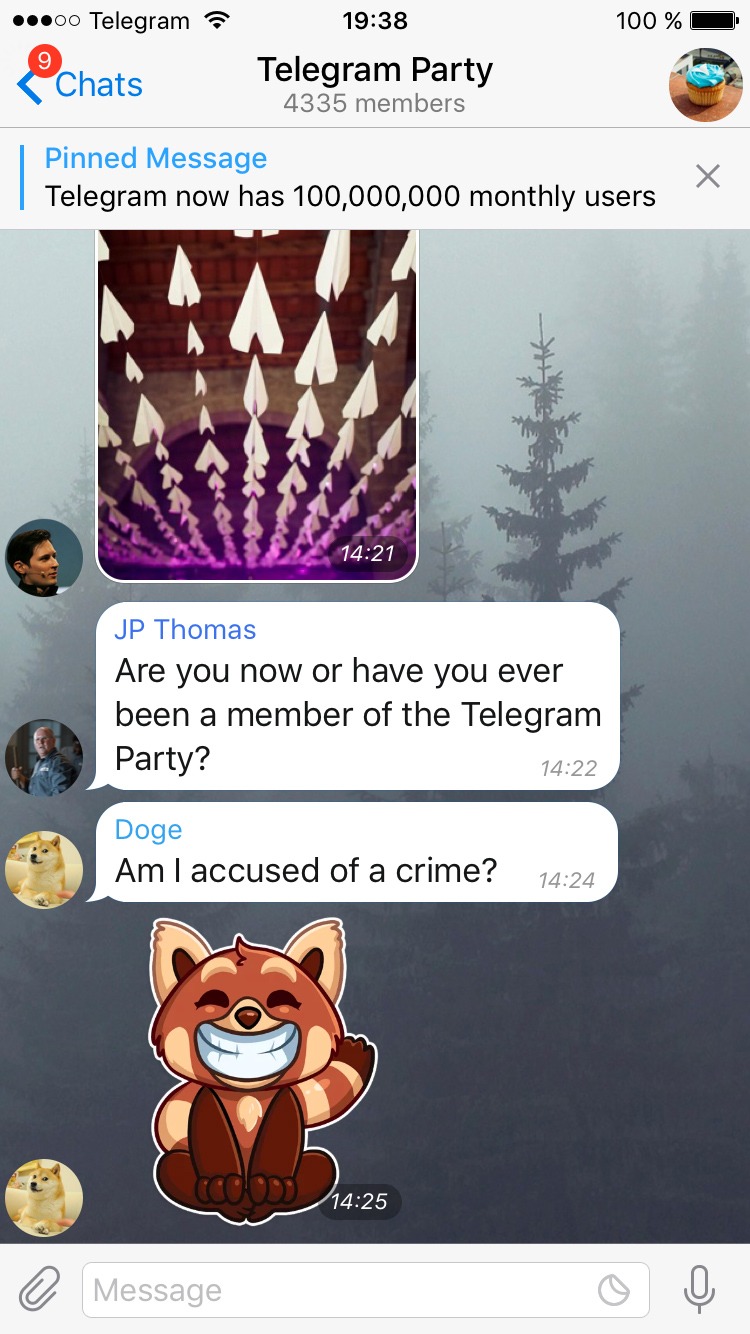
Task: Open the sticker panel icon
Action: (x=613, y=1291)
